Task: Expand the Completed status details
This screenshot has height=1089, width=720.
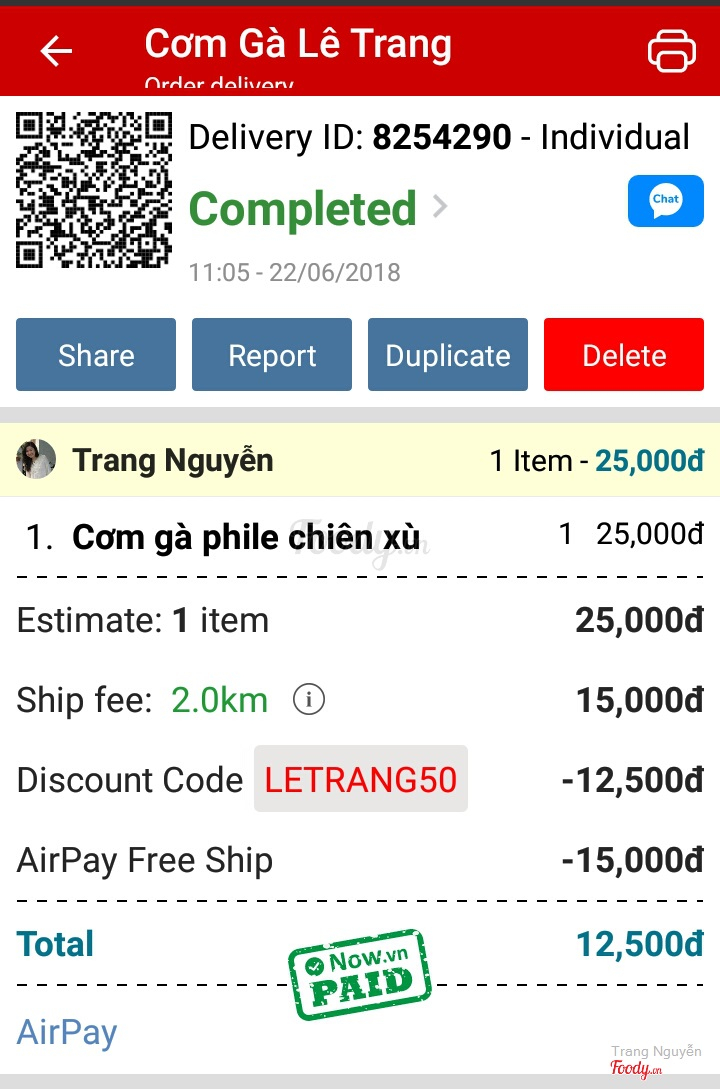Action: tap(439, 208)
